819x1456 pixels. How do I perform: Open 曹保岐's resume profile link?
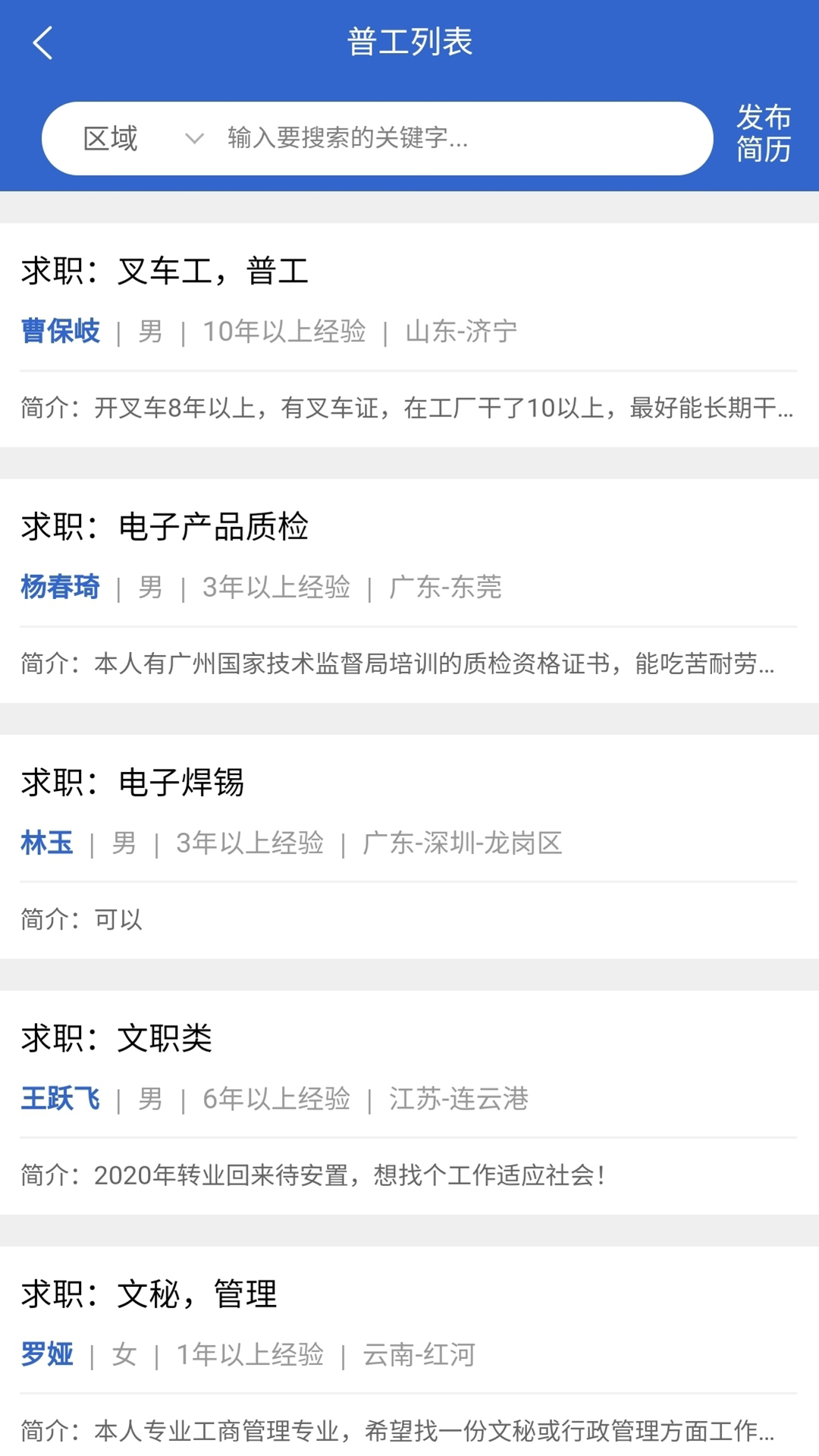tap(61, 331)
